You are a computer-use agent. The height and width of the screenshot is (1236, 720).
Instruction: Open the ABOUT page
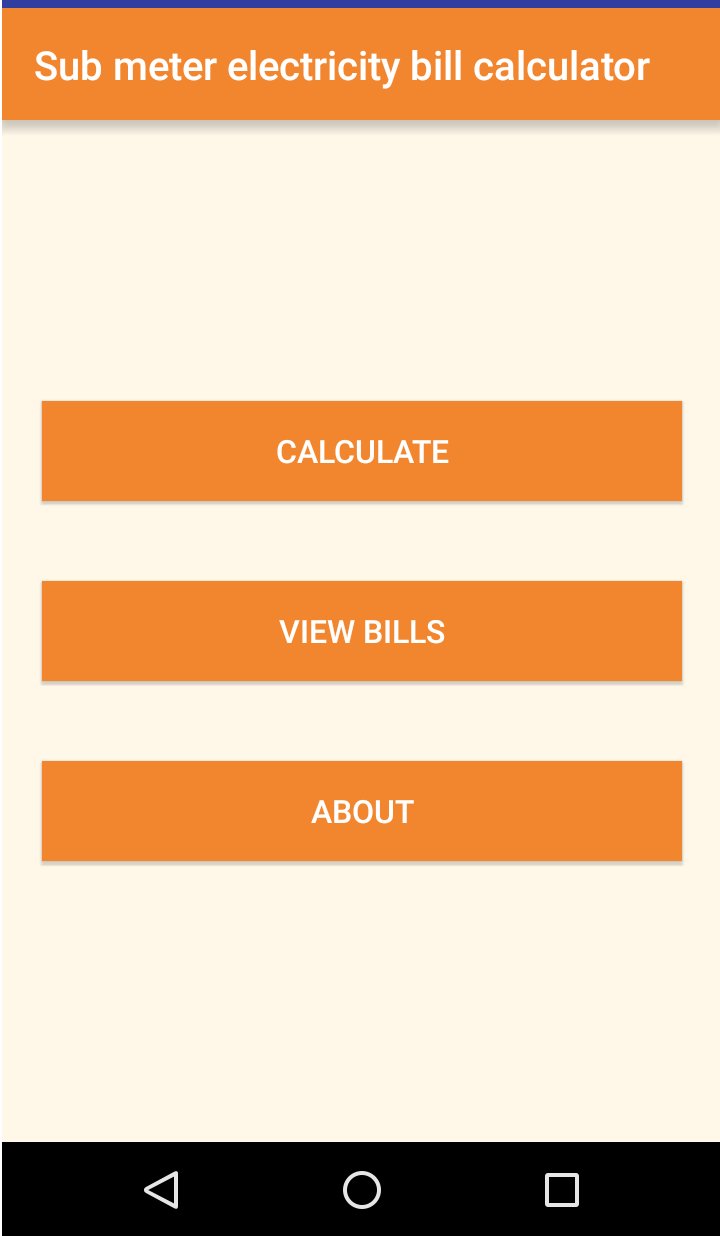pyautogui.click(x=362, y=811)
